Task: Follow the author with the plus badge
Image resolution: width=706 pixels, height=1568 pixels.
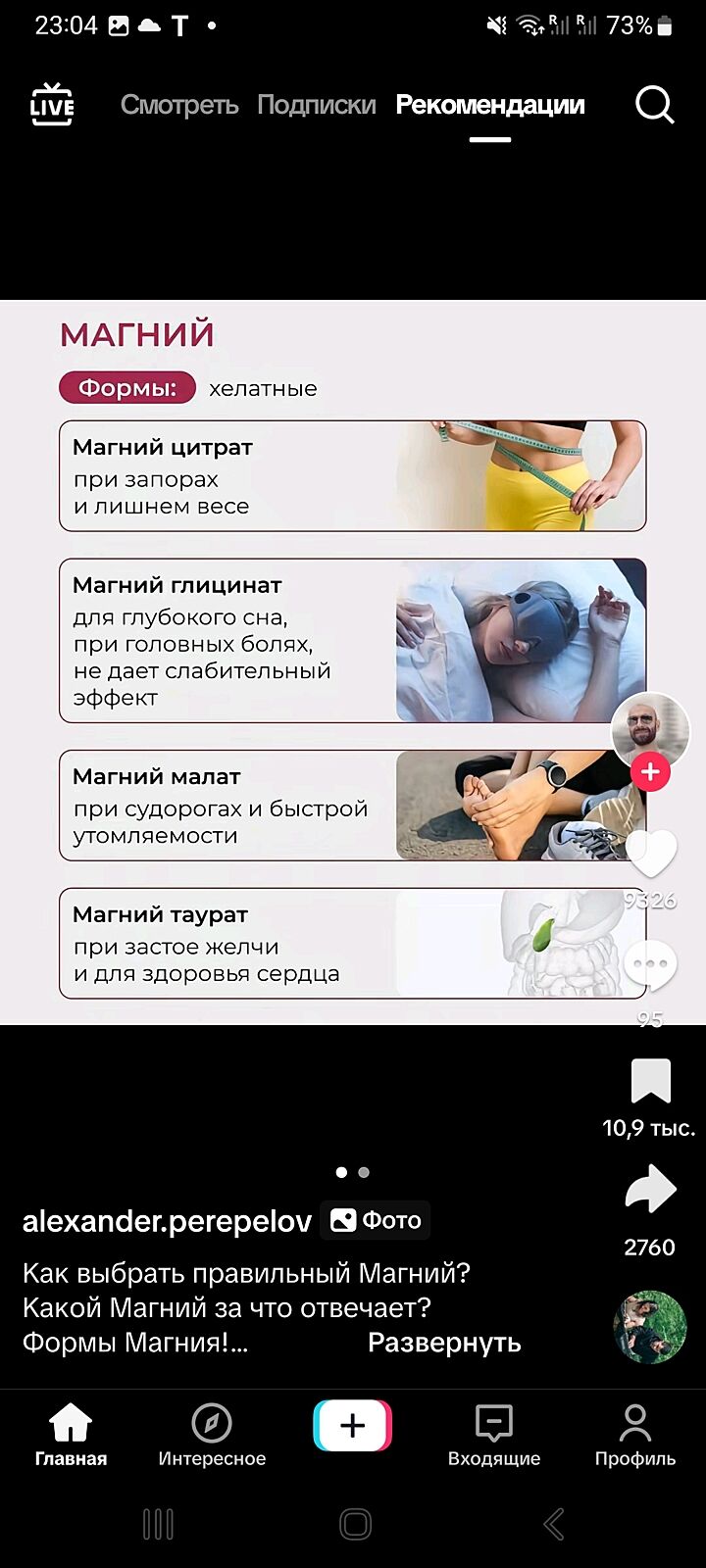Action: [x=650, y=772]
